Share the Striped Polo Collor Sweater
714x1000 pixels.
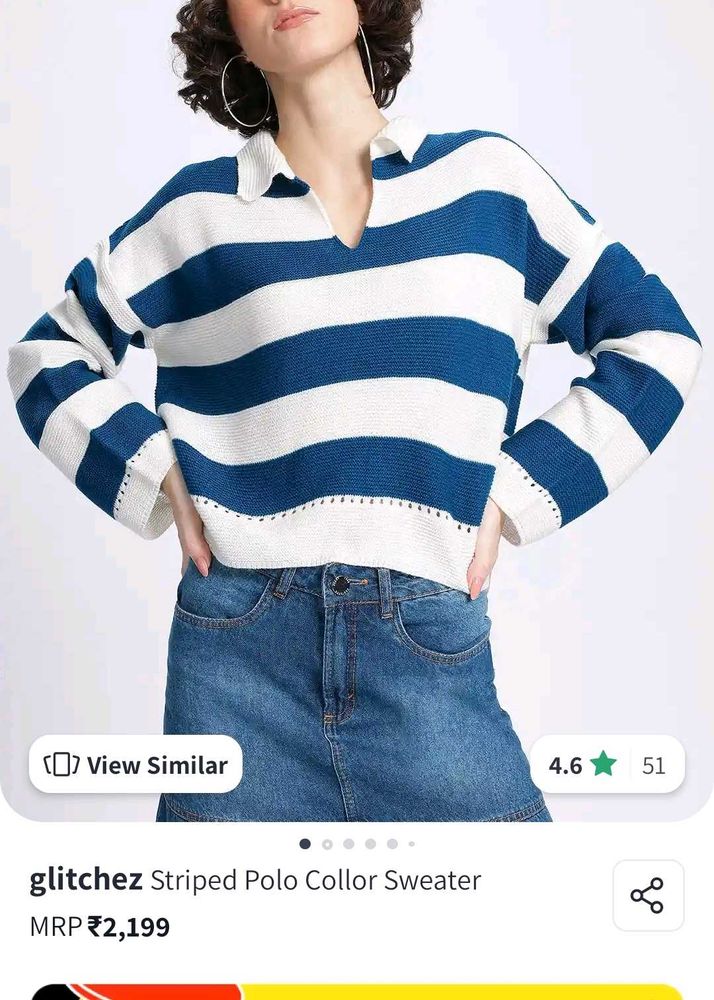tap(647, 895)
